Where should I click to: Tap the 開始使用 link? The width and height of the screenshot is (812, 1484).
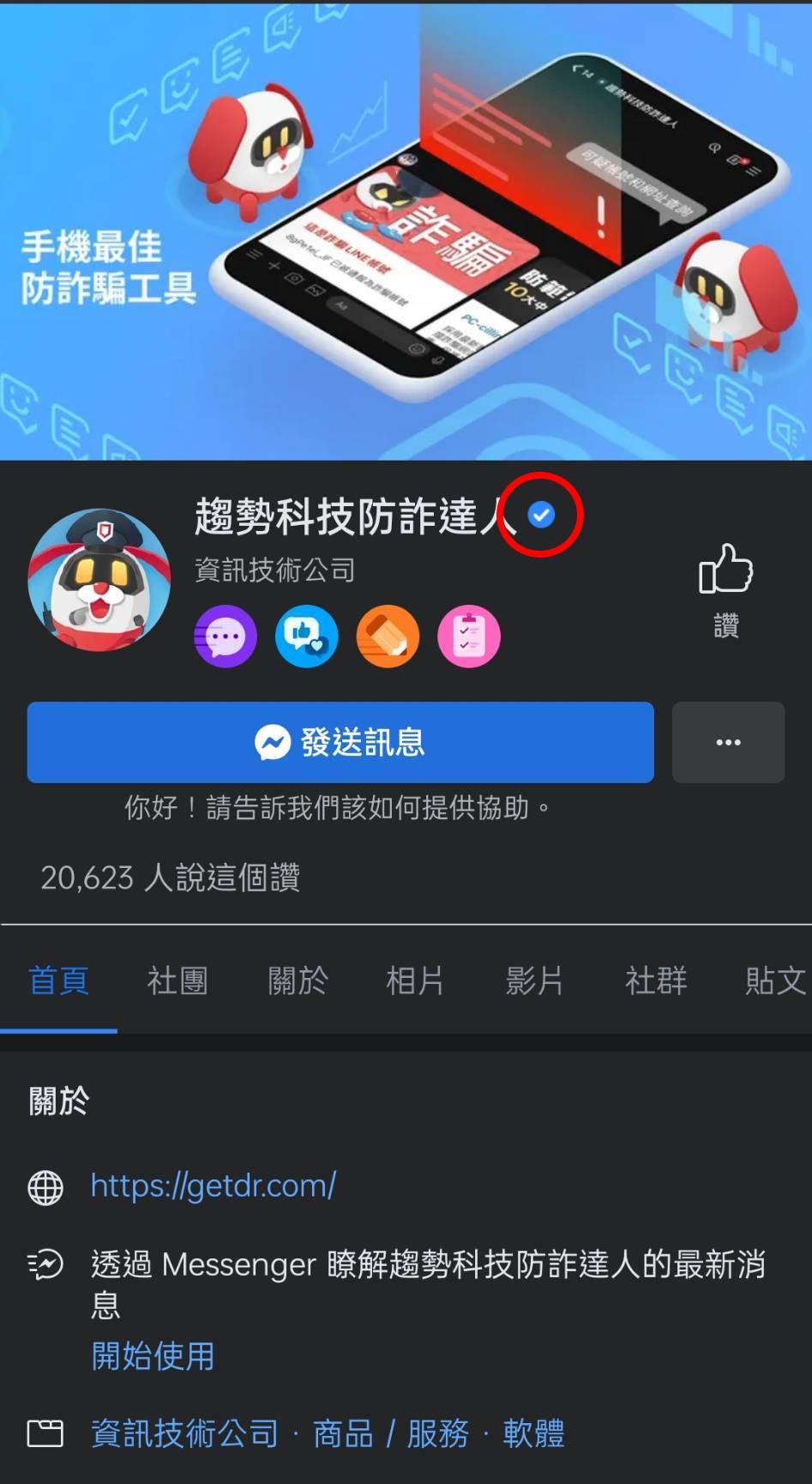[x=153, y=1355]
